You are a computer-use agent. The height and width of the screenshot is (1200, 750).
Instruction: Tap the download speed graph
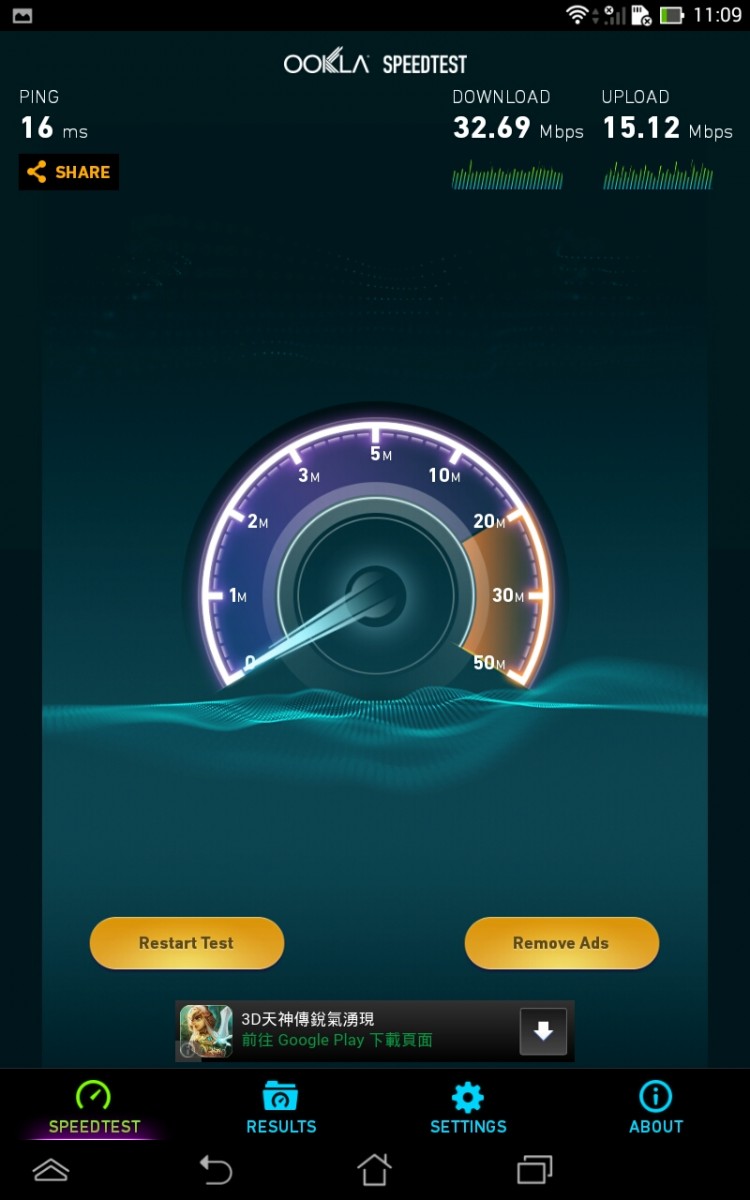click(x=506, y=175)
